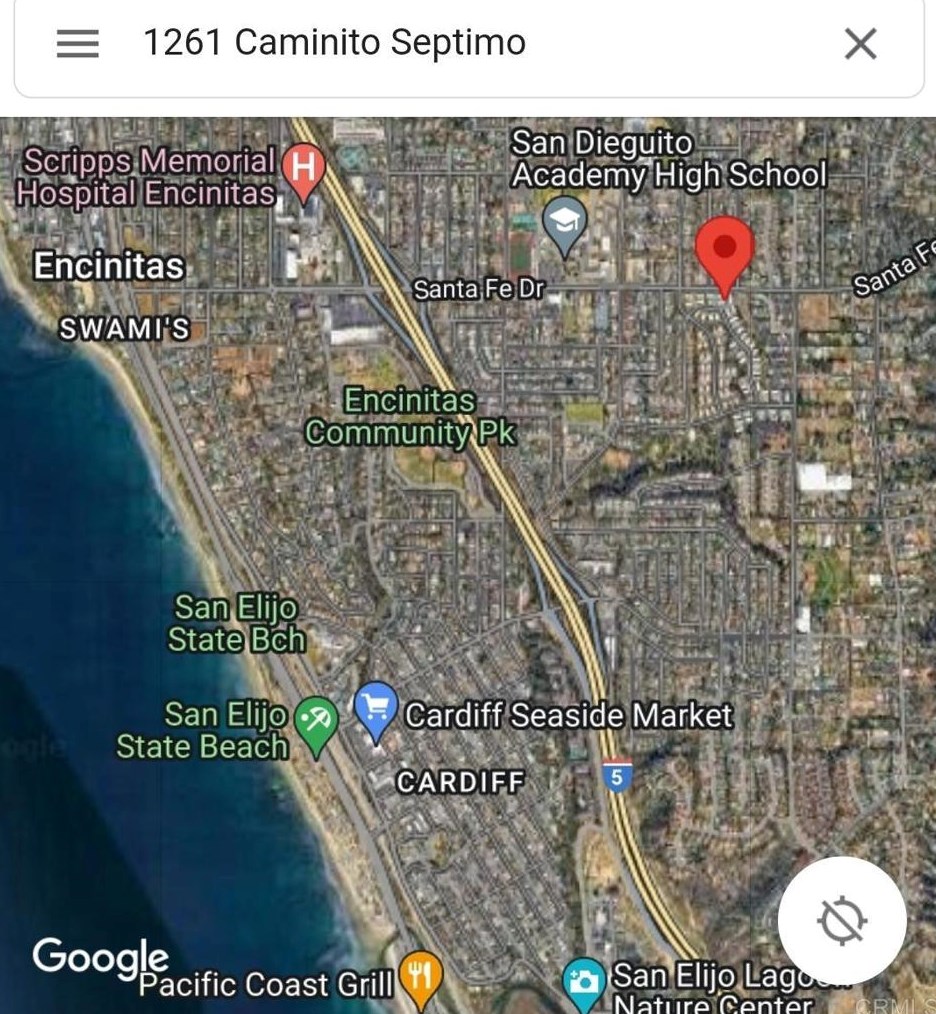The image size is (936, 1014).
Task: Open San Elijo State Beach marker
Action: 318,721
